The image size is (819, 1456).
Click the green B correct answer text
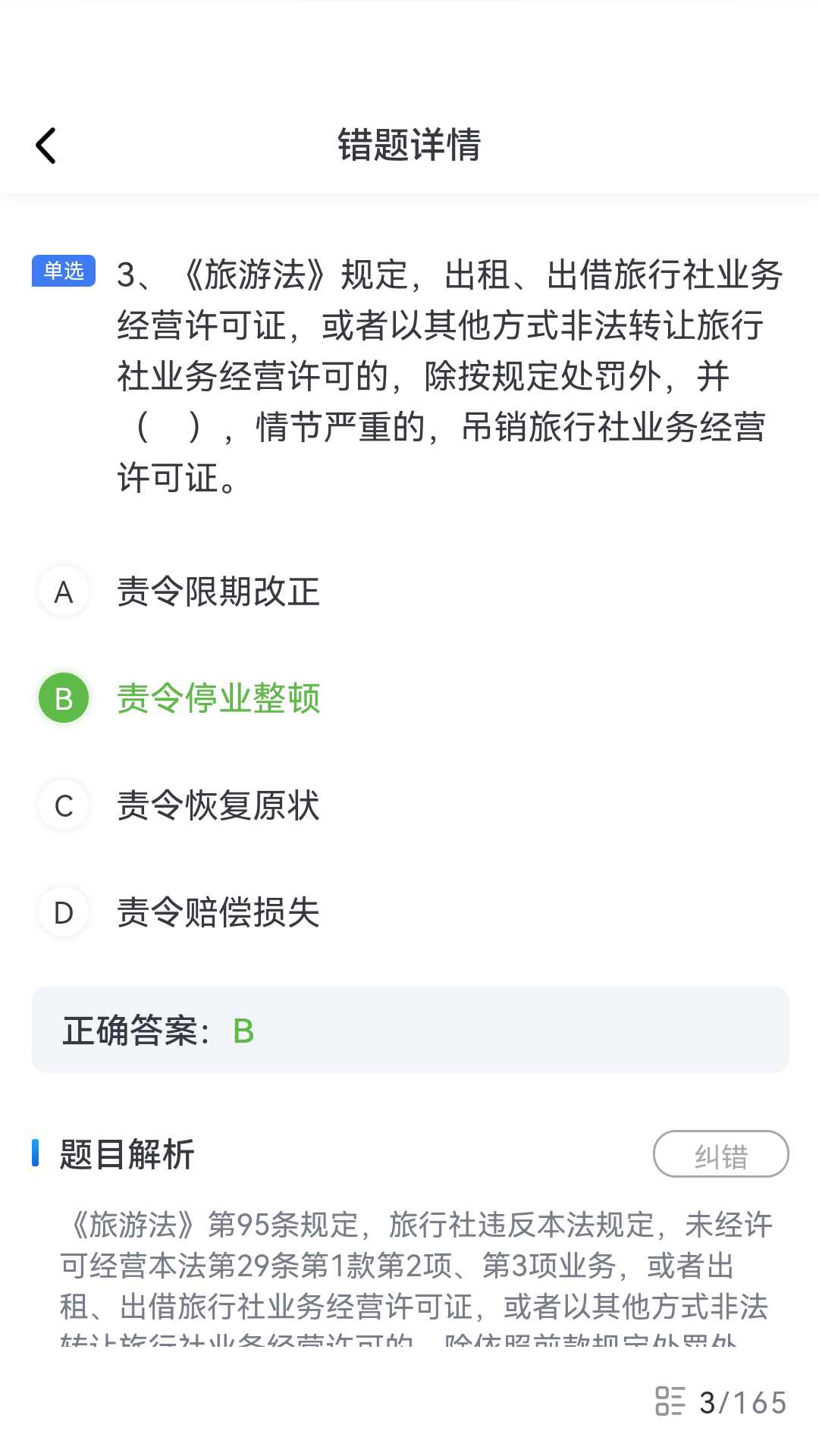243,1031
